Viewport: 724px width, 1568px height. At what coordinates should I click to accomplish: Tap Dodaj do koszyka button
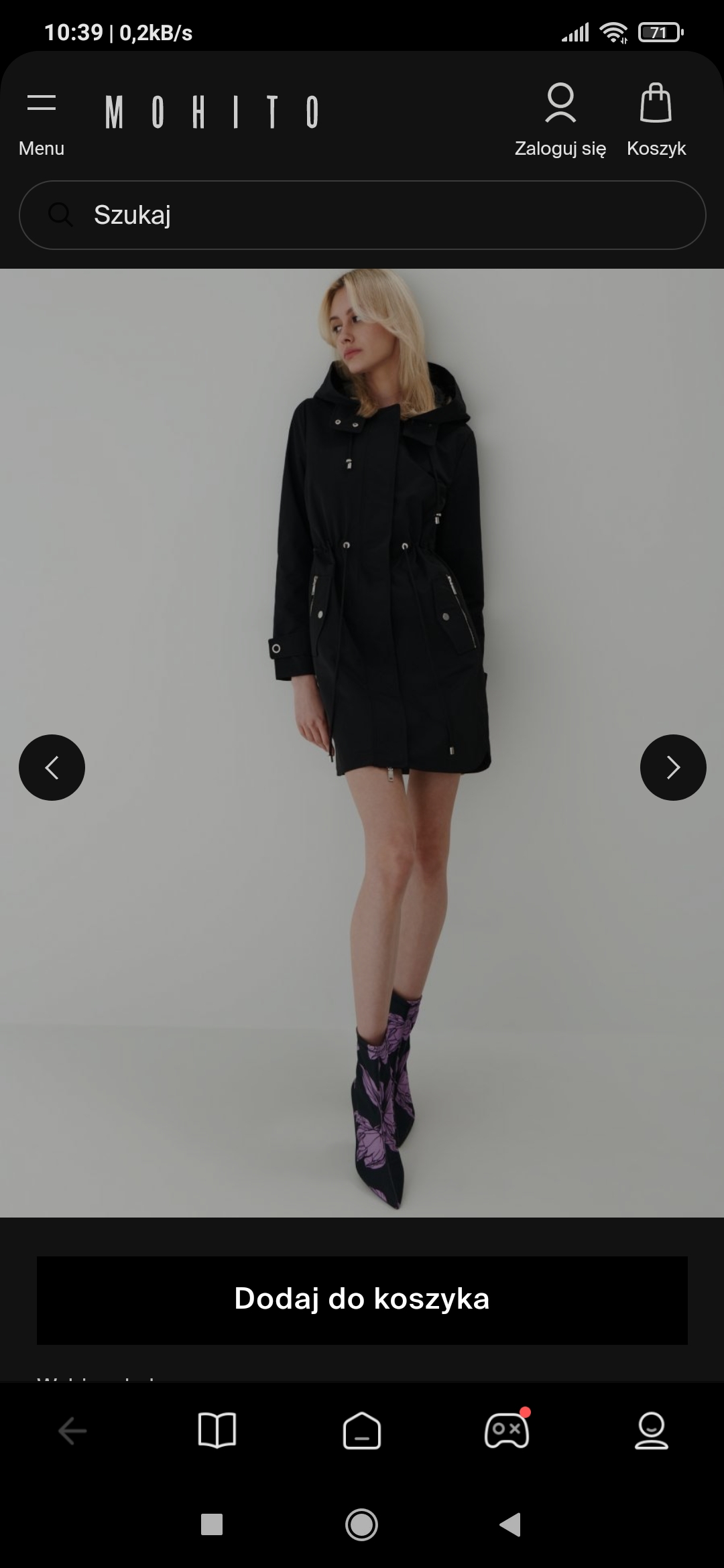click(362, 1299)
